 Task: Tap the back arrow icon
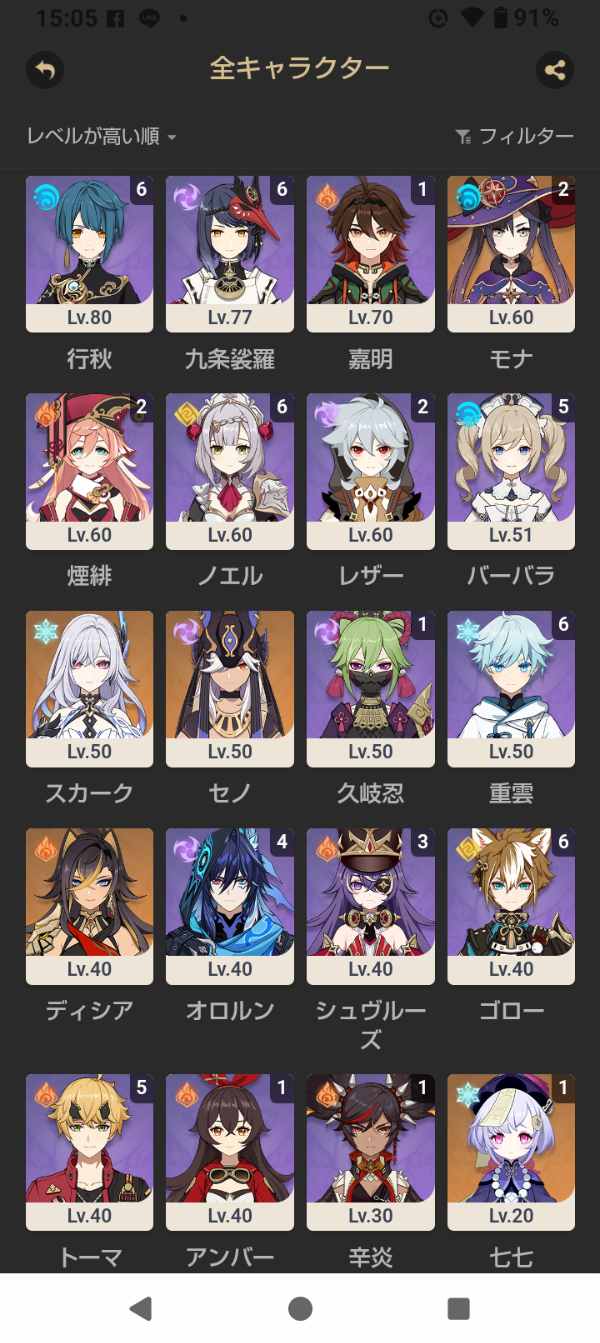click(44, 69)
